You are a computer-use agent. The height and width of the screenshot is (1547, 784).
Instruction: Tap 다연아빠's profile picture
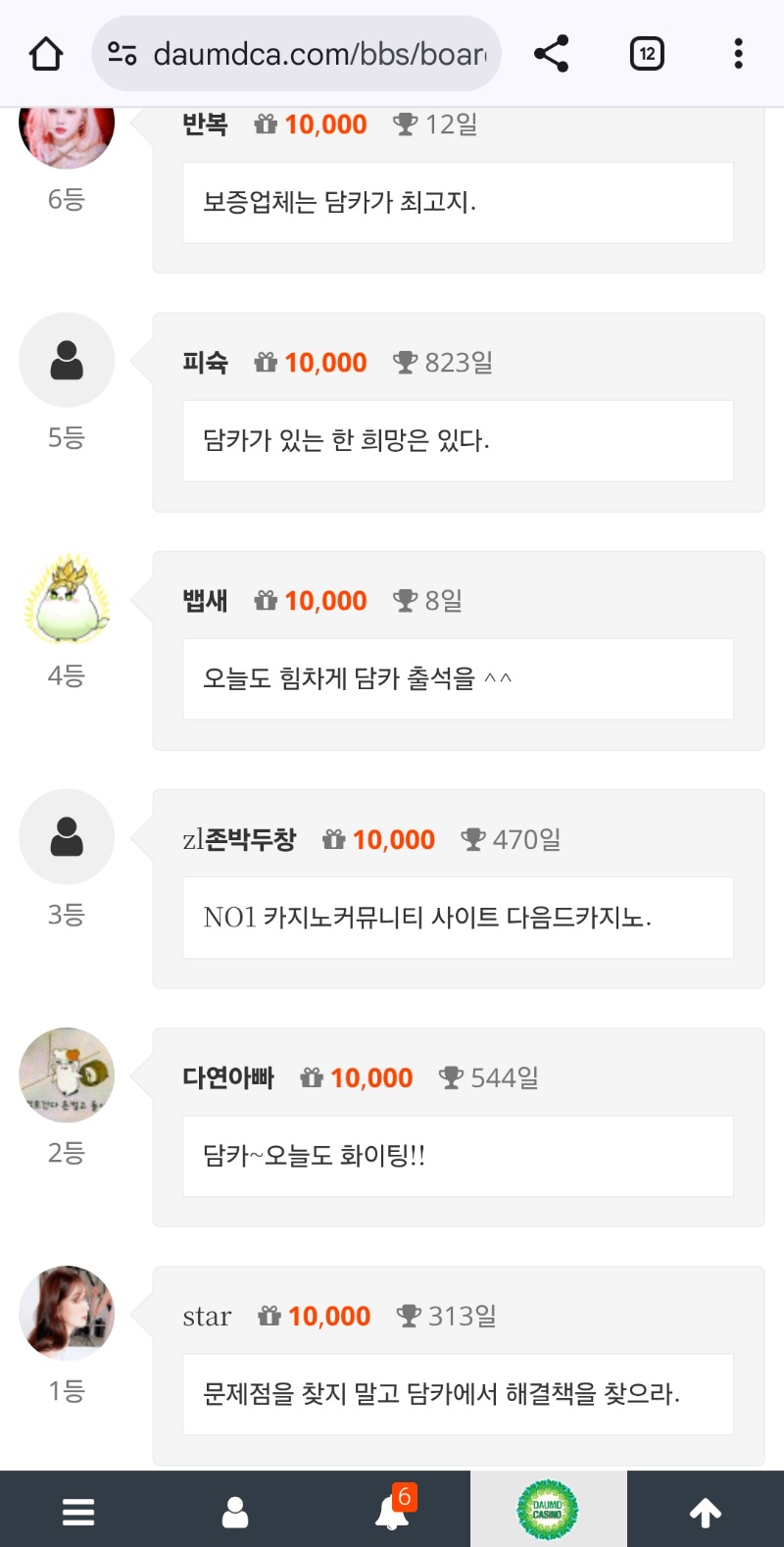click(67, 1074)
